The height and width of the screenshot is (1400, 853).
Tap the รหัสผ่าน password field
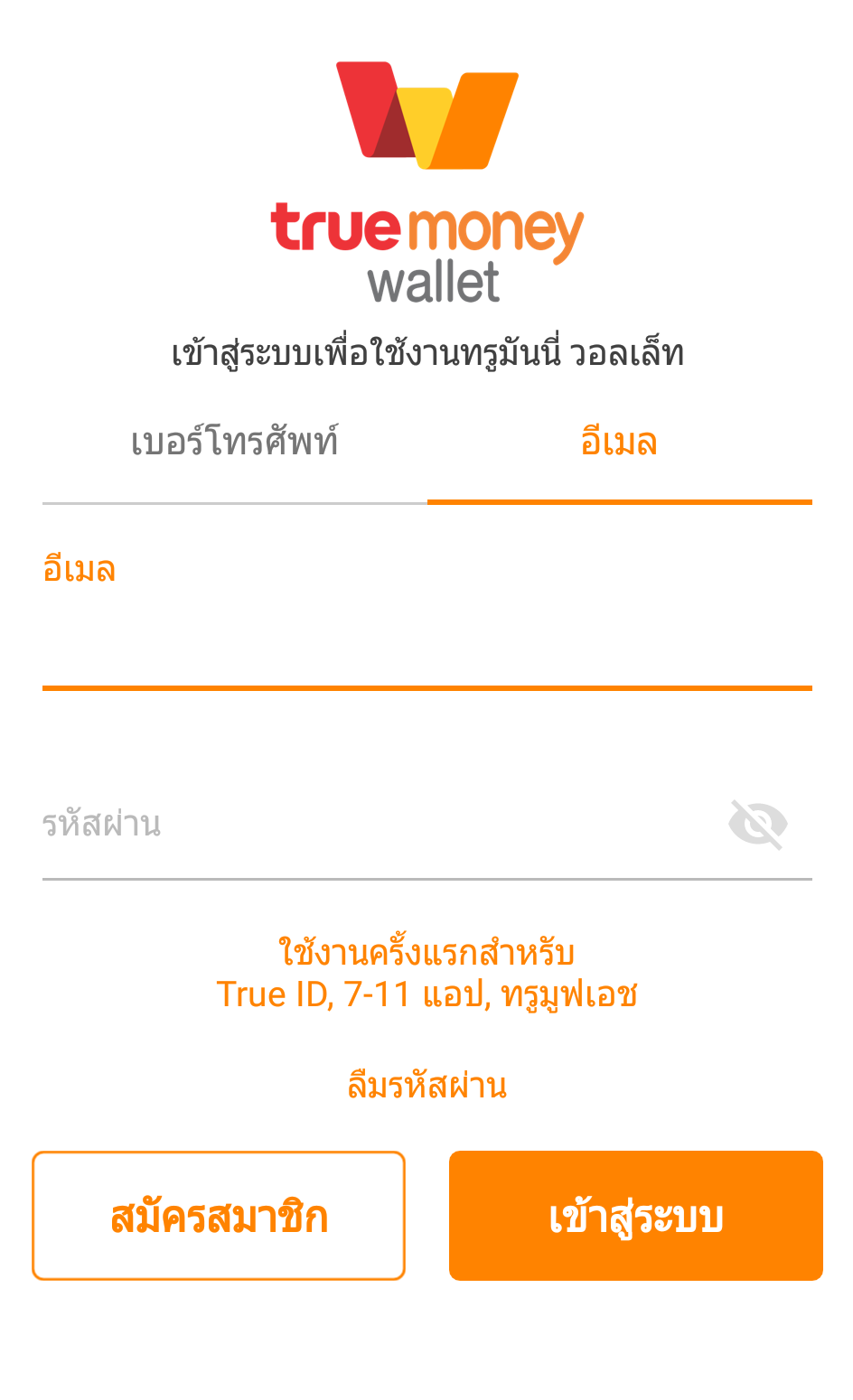[380, 824]
